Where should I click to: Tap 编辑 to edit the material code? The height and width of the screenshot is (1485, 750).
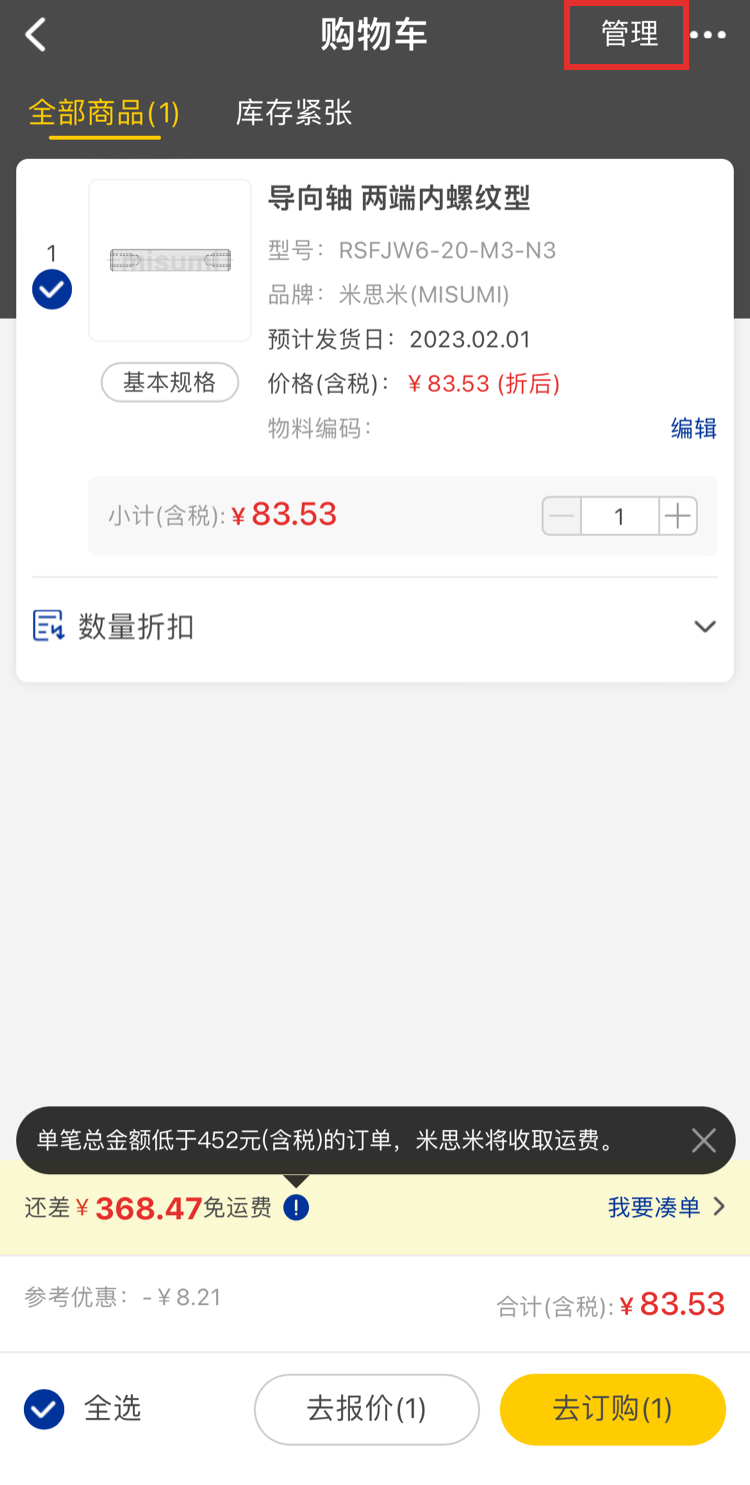click(x=693, y=428)
